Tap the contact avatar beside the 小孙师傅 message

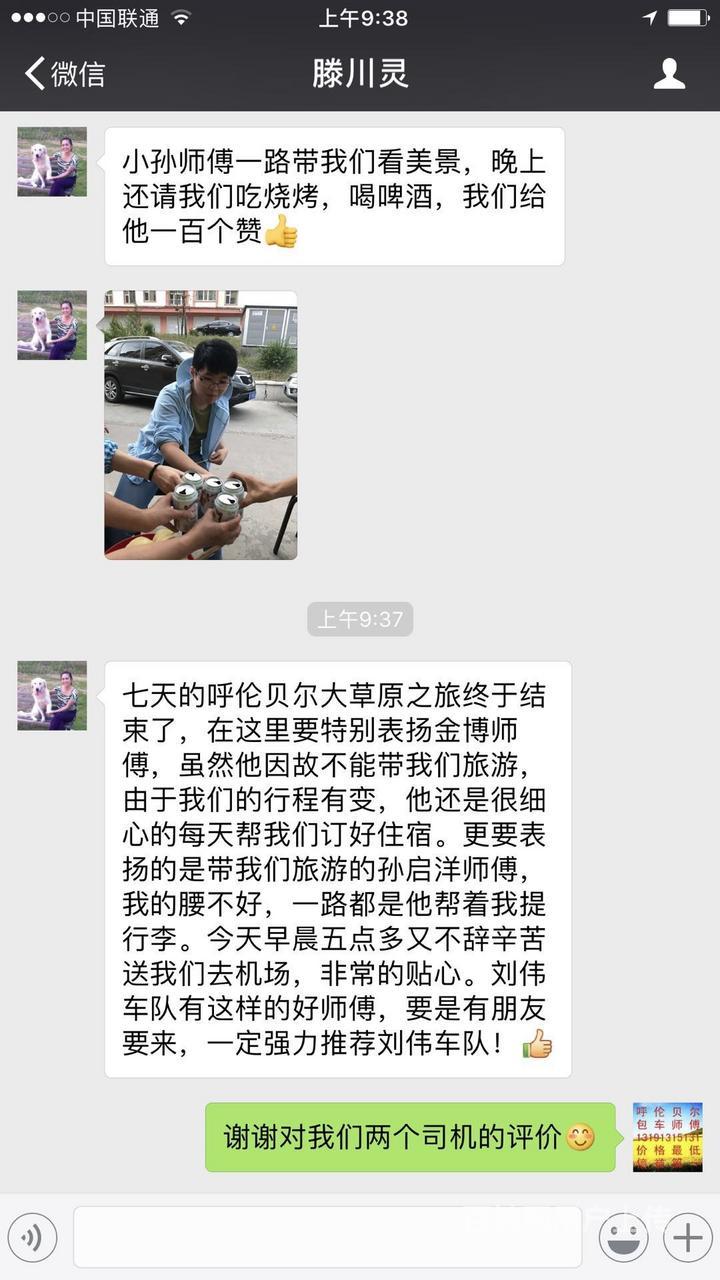[52, 161]
